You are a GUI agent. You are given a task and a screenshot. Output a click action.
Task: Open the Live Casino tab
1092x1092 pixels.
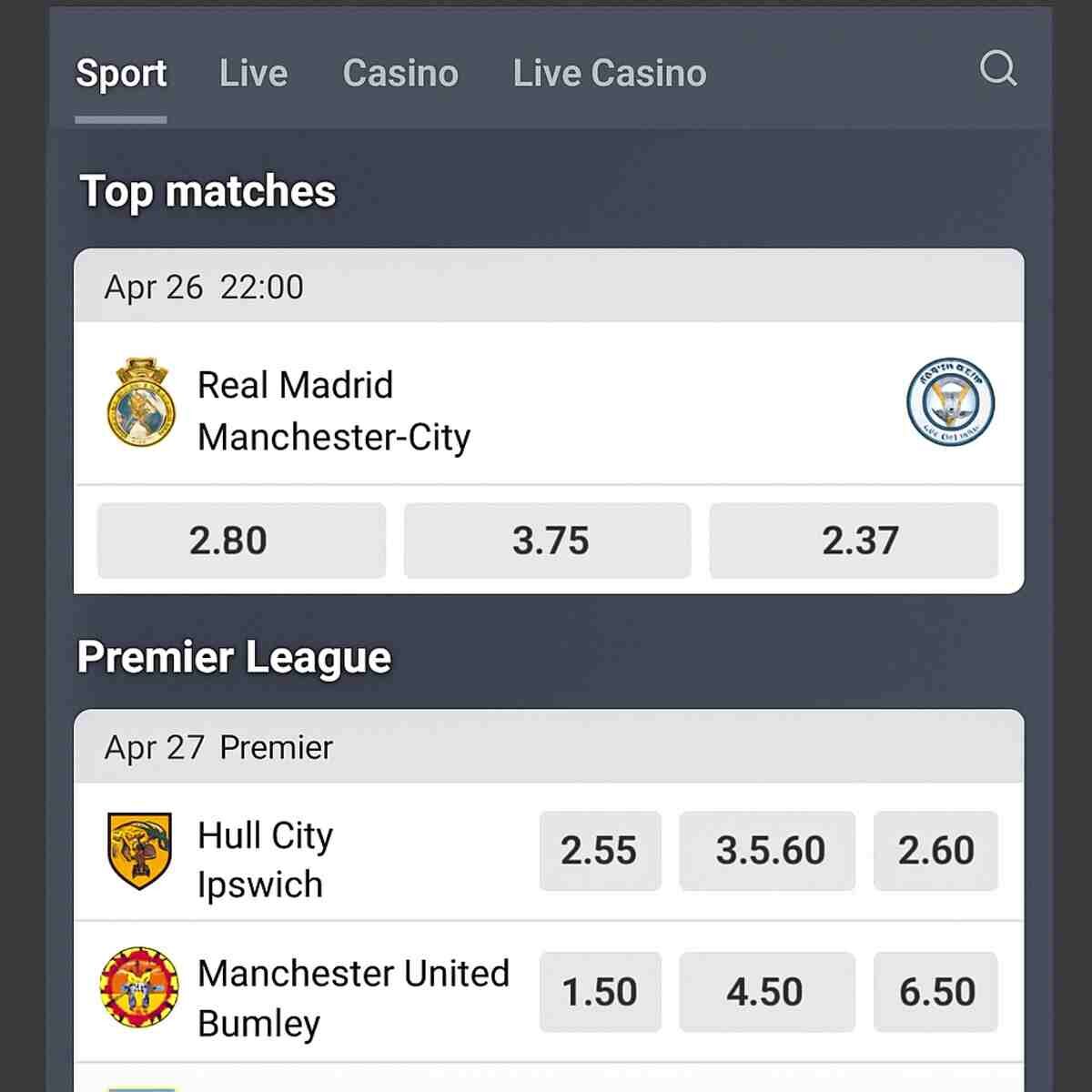[609, 74]
